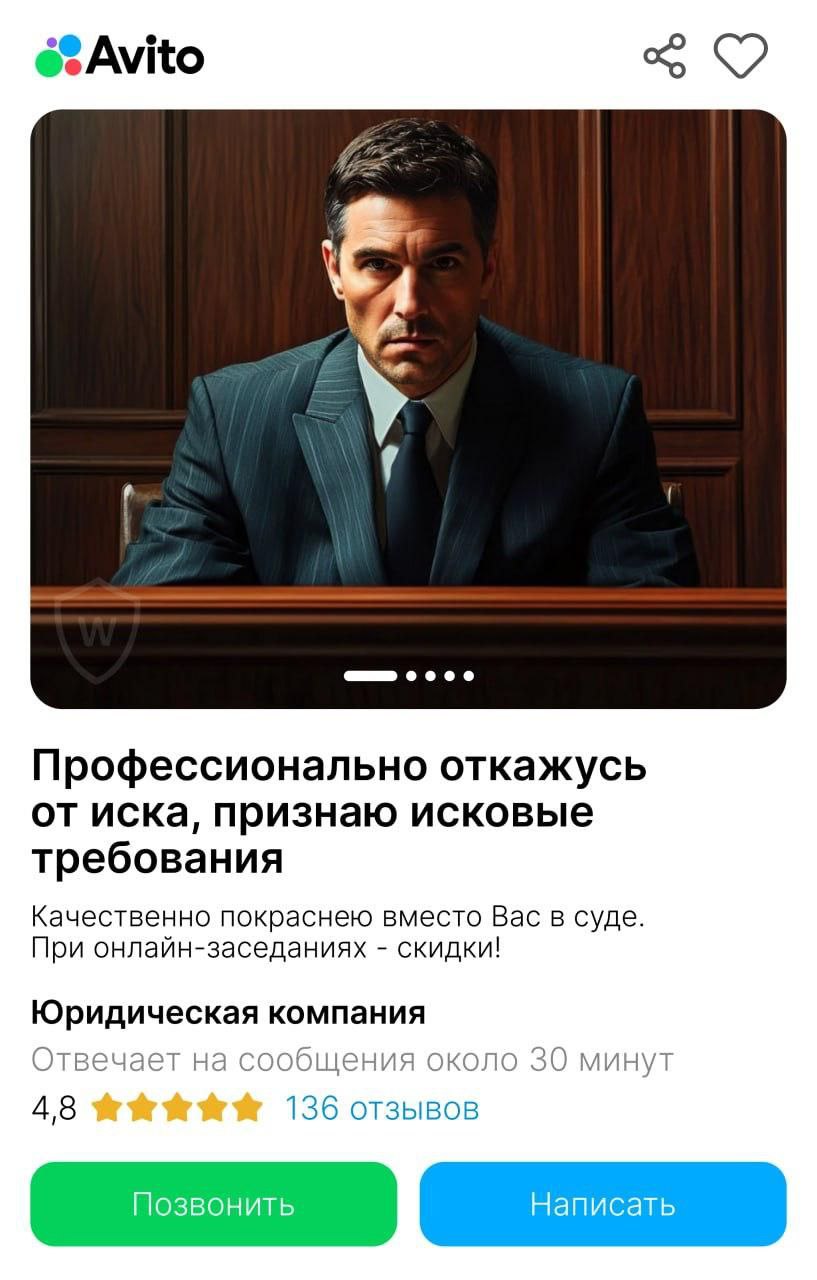
Task: Open the 136 отзывов reviews link
Action: (x=382, y=1108)
